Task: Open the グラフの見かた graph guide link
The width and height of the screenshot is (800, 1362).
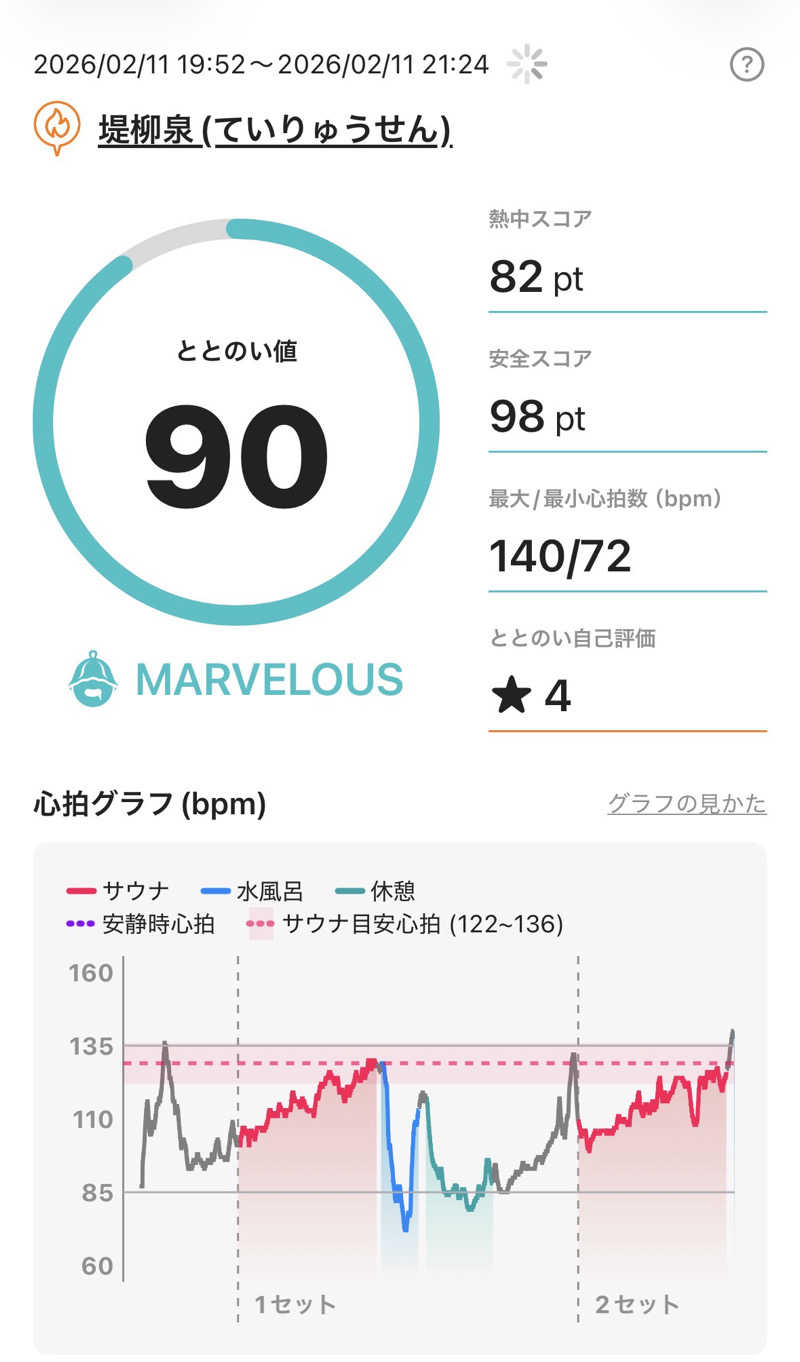Action: tap(687, 803)
